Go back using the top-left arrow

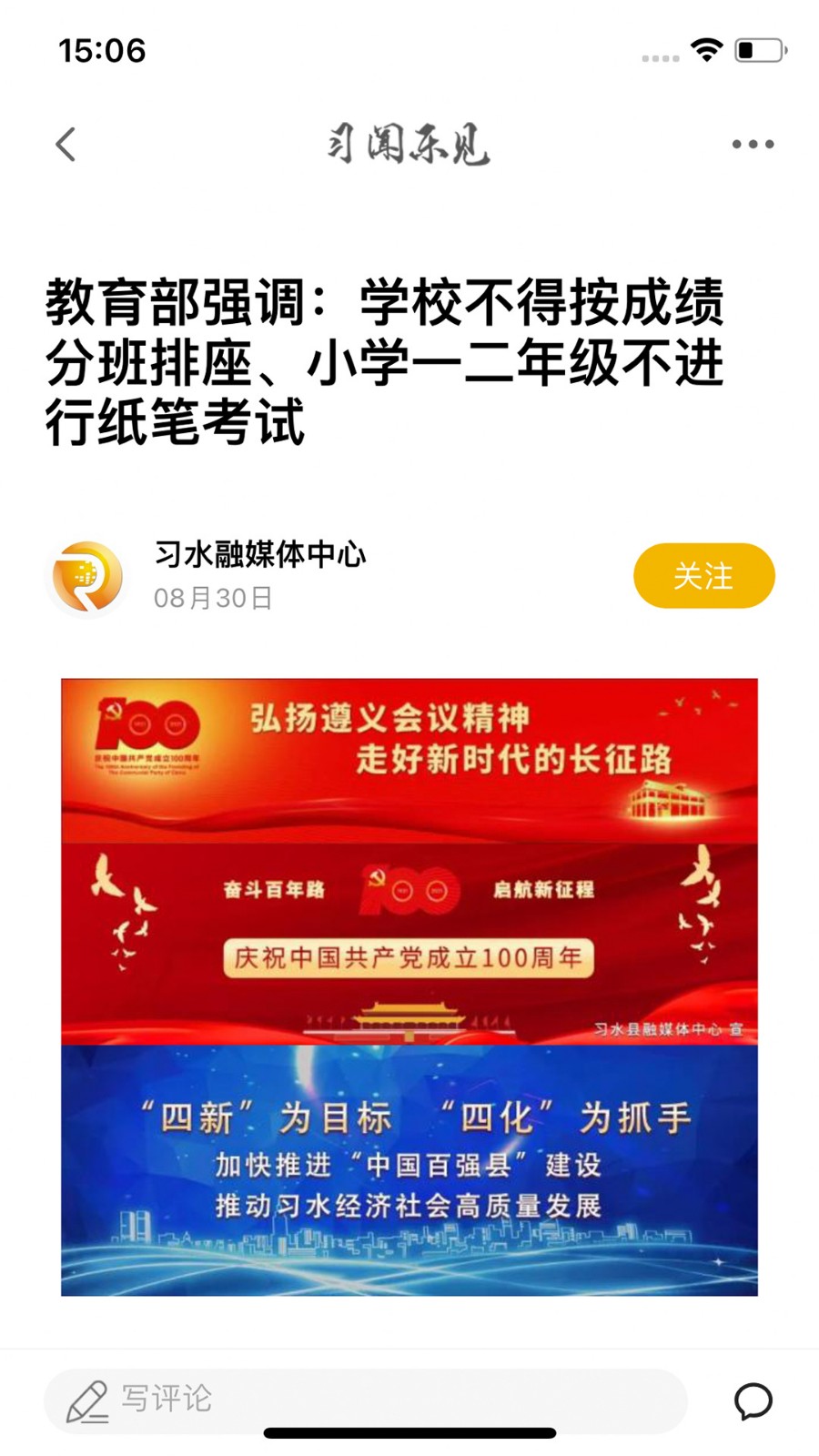[x=66, y=145]
